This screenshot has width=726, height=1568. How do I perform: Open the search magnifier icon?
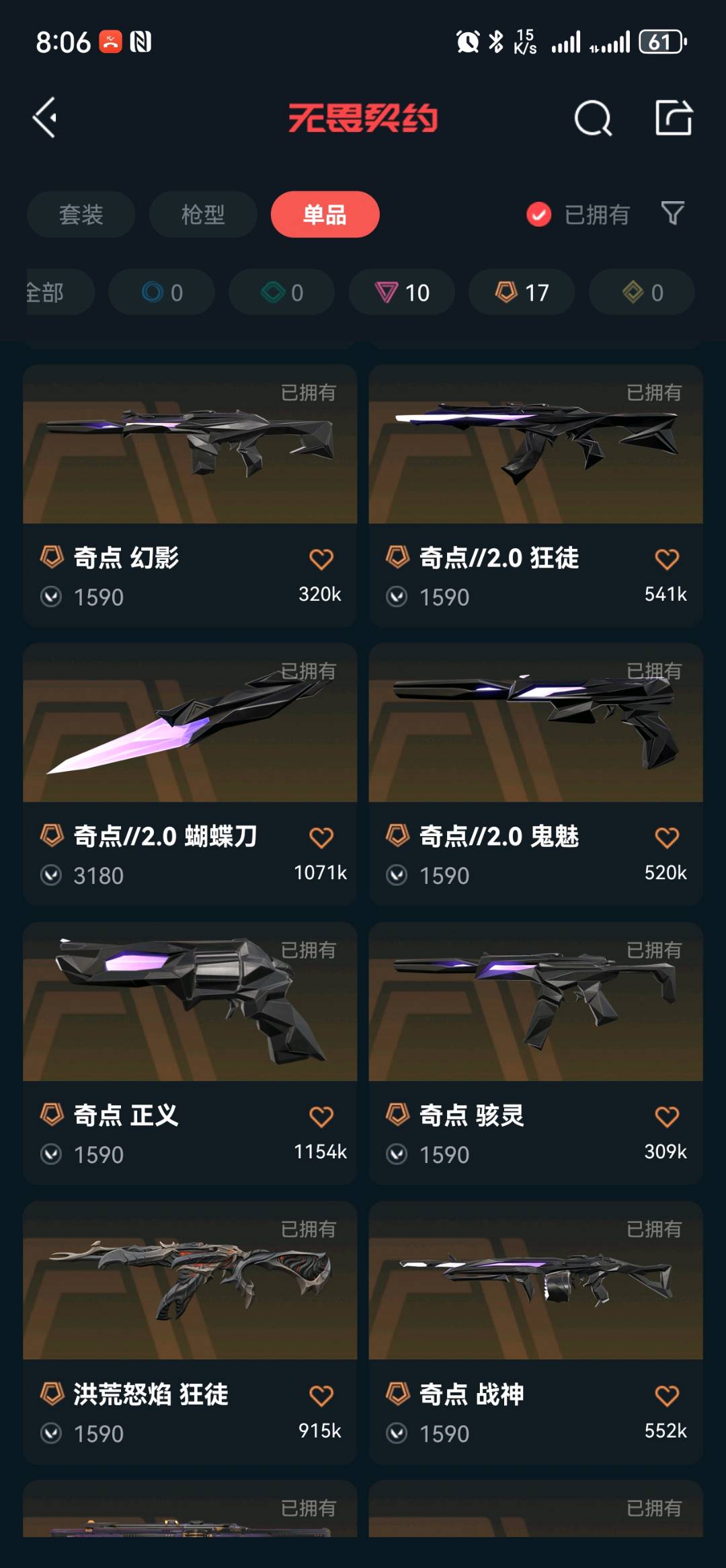pyautogui.click(x=593, y=118)
